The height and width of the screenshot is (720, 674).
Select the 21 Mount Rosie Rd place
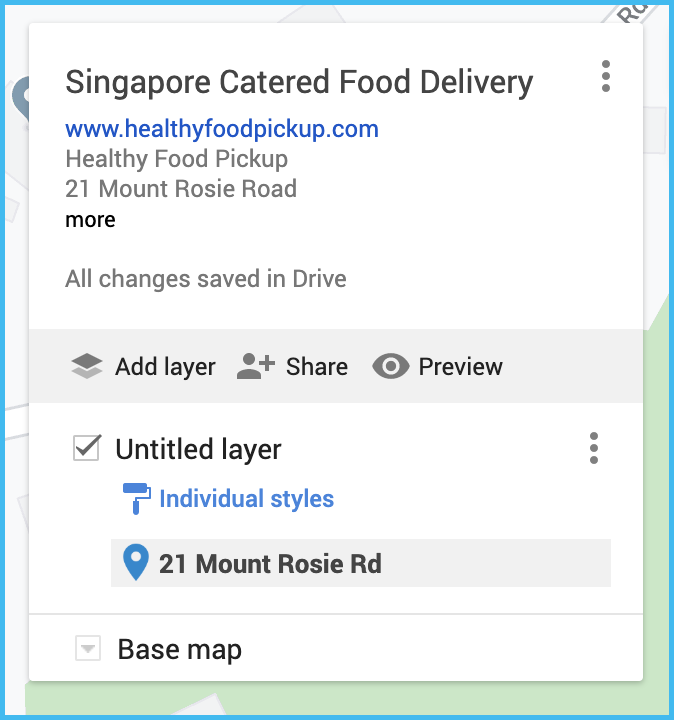coord(270,565)
